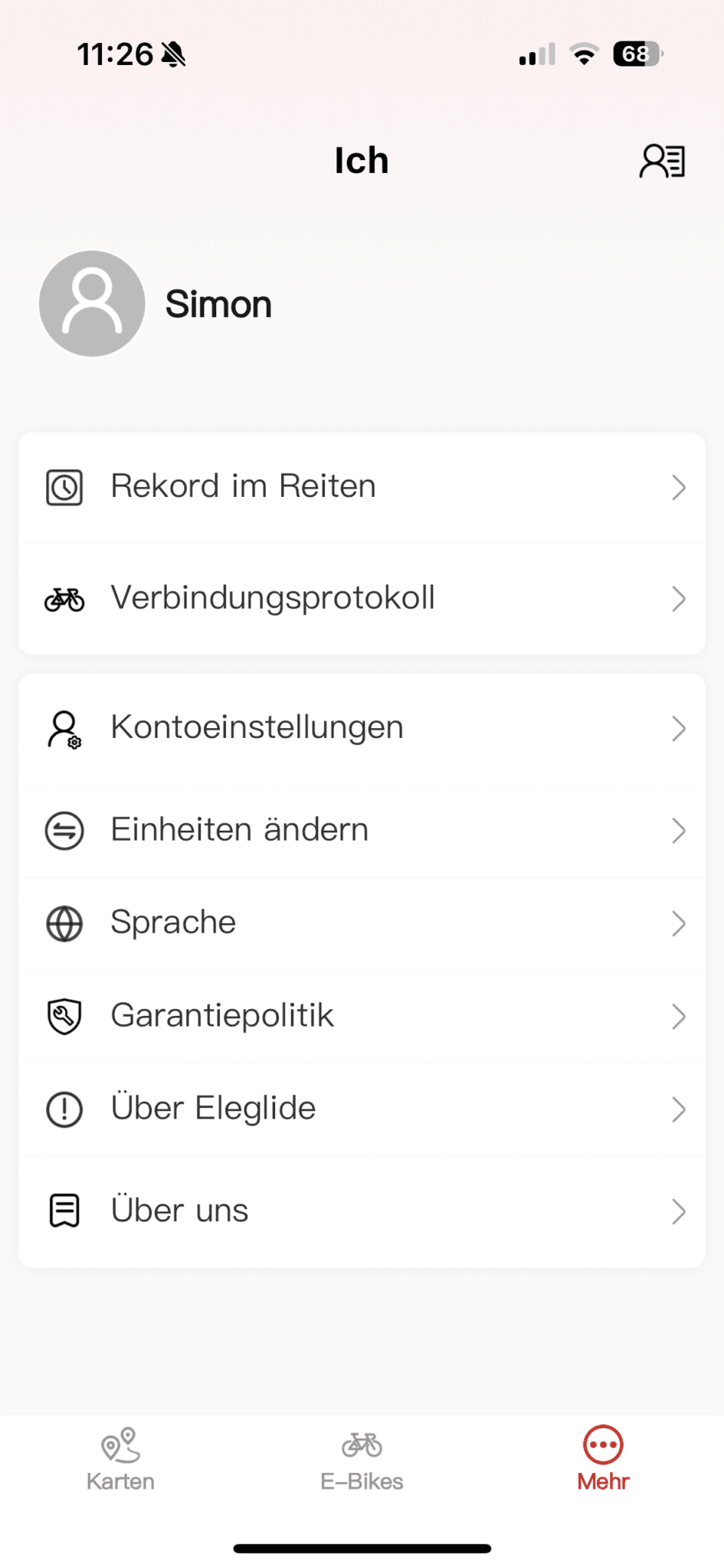Switch to the E-Bikes tab
Screen dimensions: 724x1568
[362, 1459]
